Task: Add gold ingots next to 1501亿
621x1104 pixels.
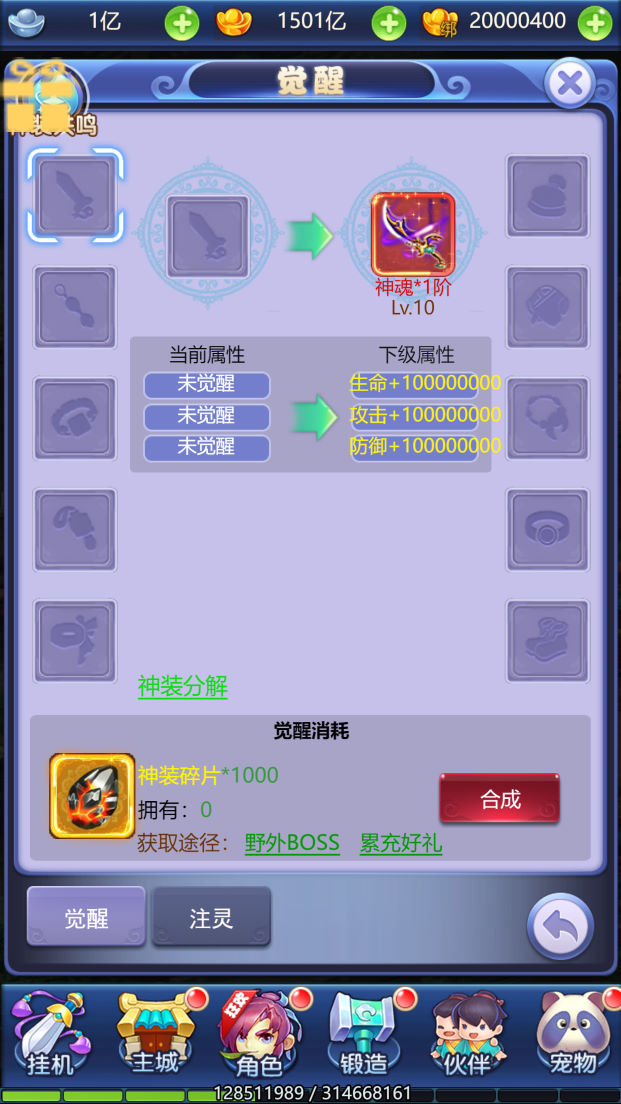Action: pyautogui.click(x=389, y=22)
